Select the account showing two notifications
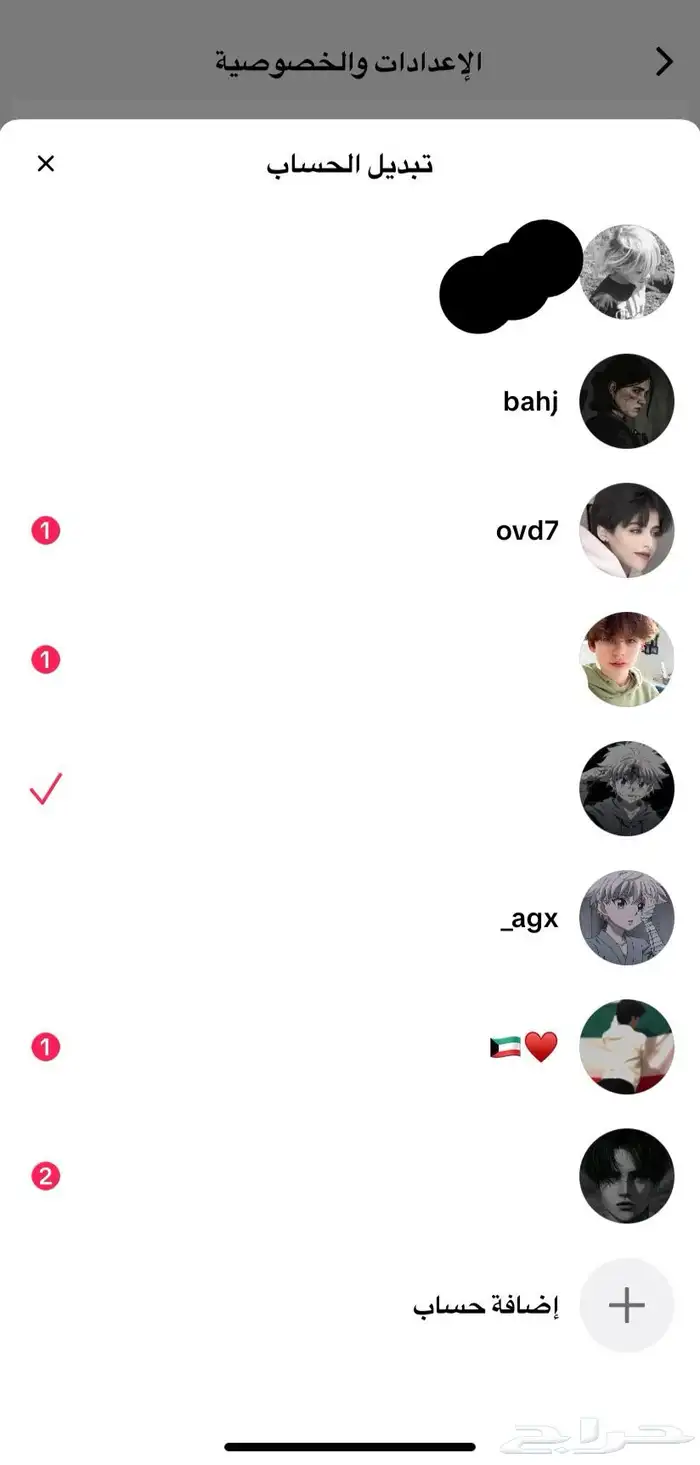Image resolution: width=700 pixels, height=1465 pixels. click(x=626, y=1175)
